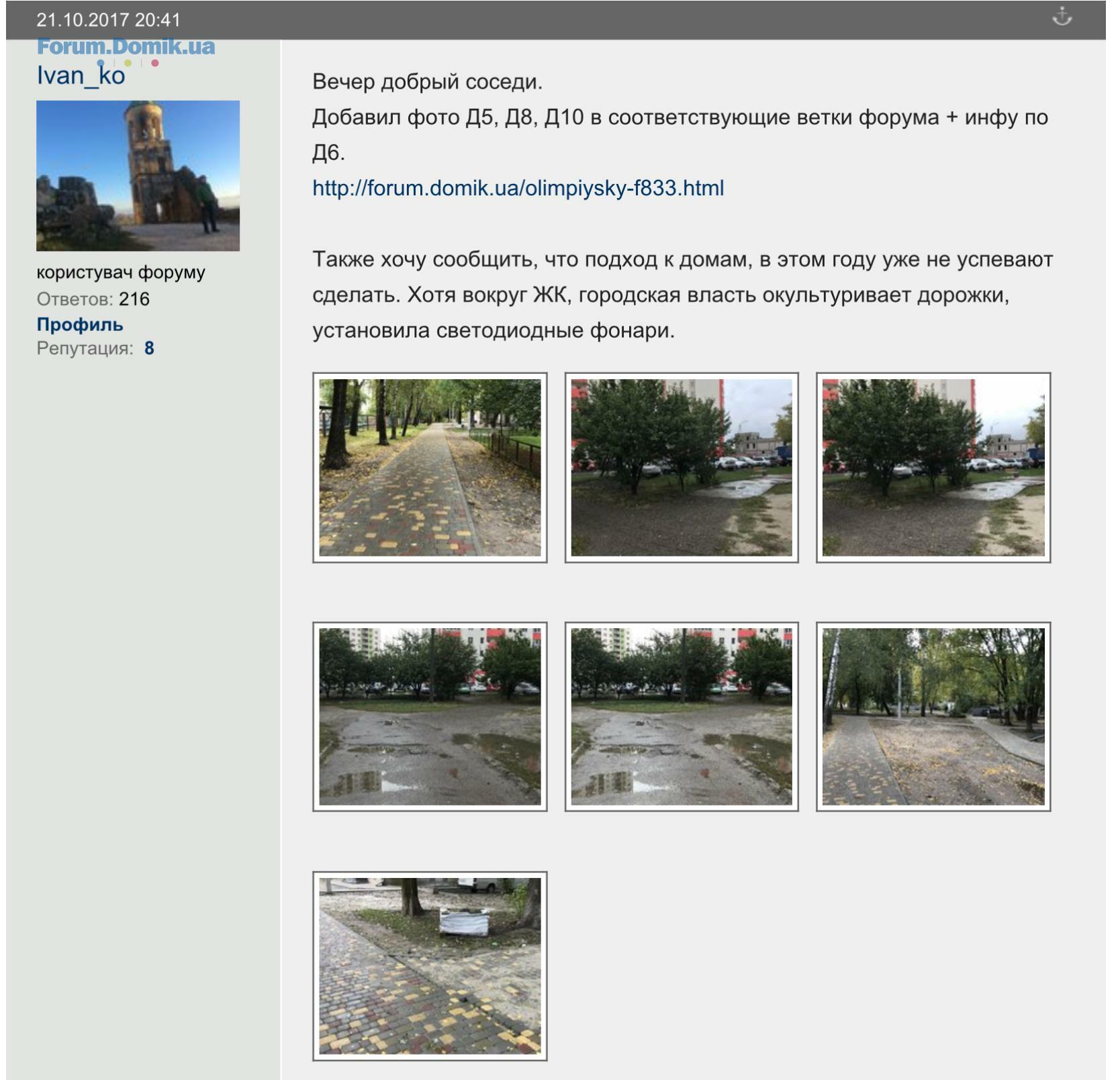Open forum.domik.ua olimpiysky-f833 link
This screenshot has width=1120, height=1080.
coord(518,188)
